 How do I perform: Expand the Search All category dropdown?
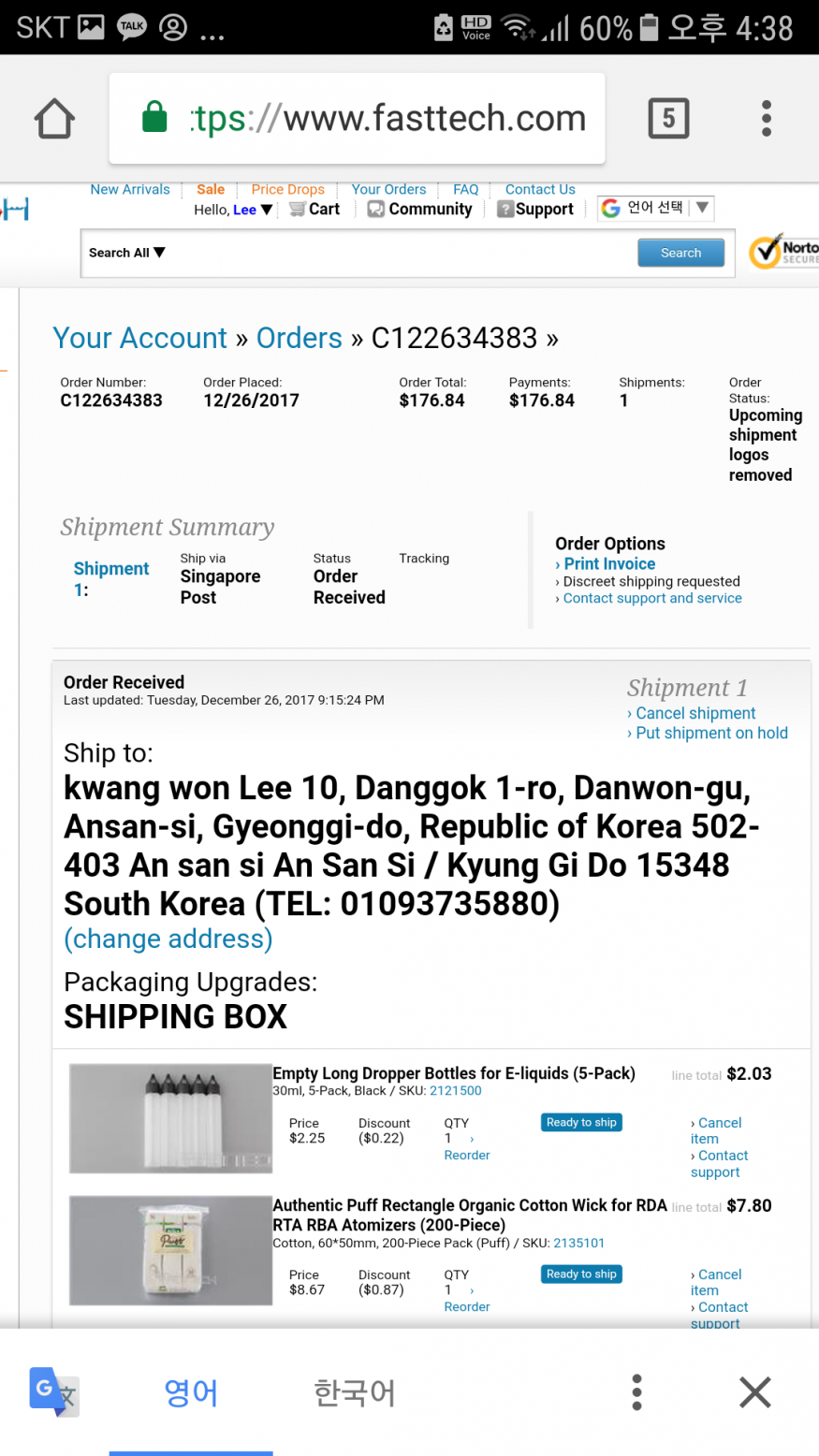(x=127, y=253)
